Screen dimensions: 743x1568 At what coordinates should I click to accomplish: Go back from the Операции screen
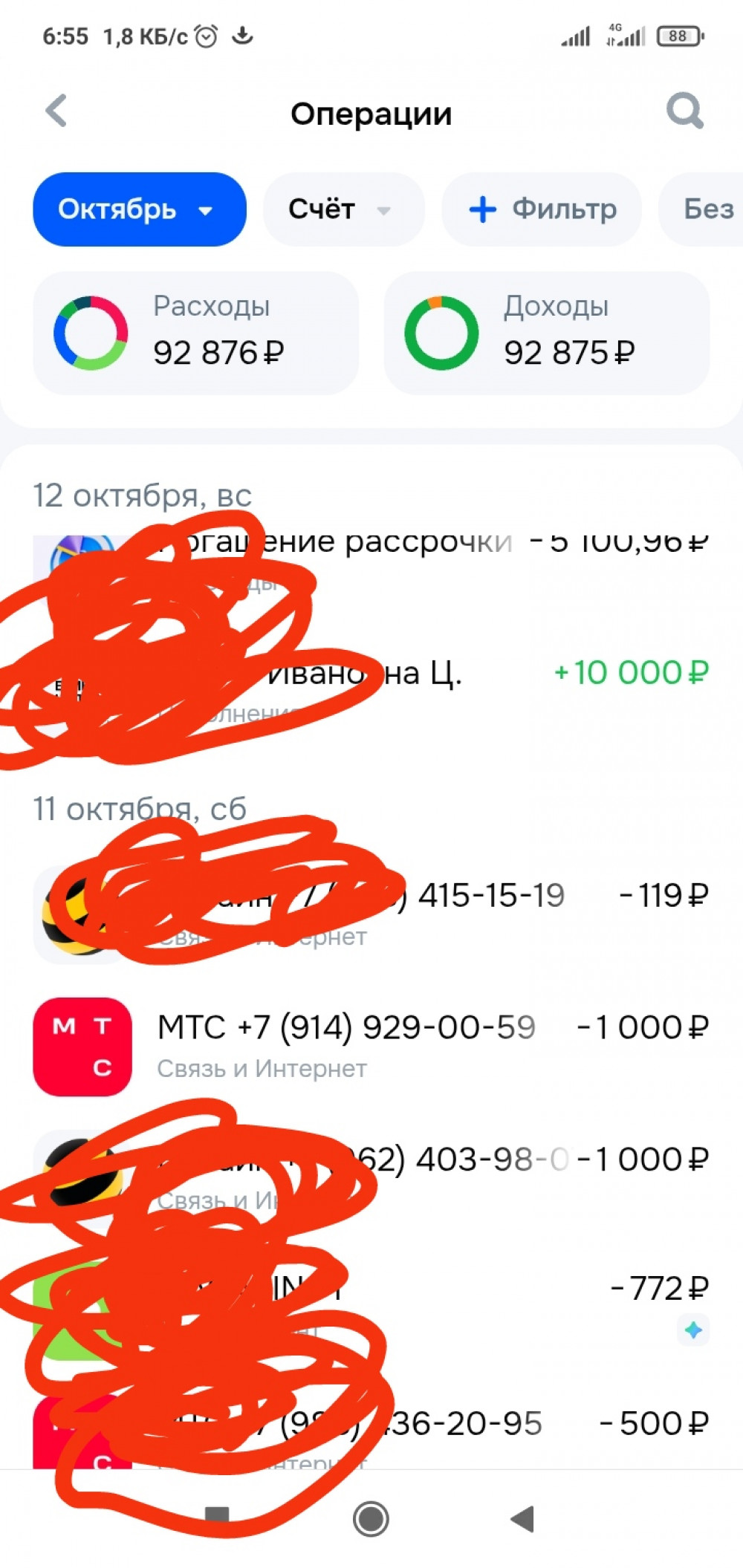tap(56, 111)
